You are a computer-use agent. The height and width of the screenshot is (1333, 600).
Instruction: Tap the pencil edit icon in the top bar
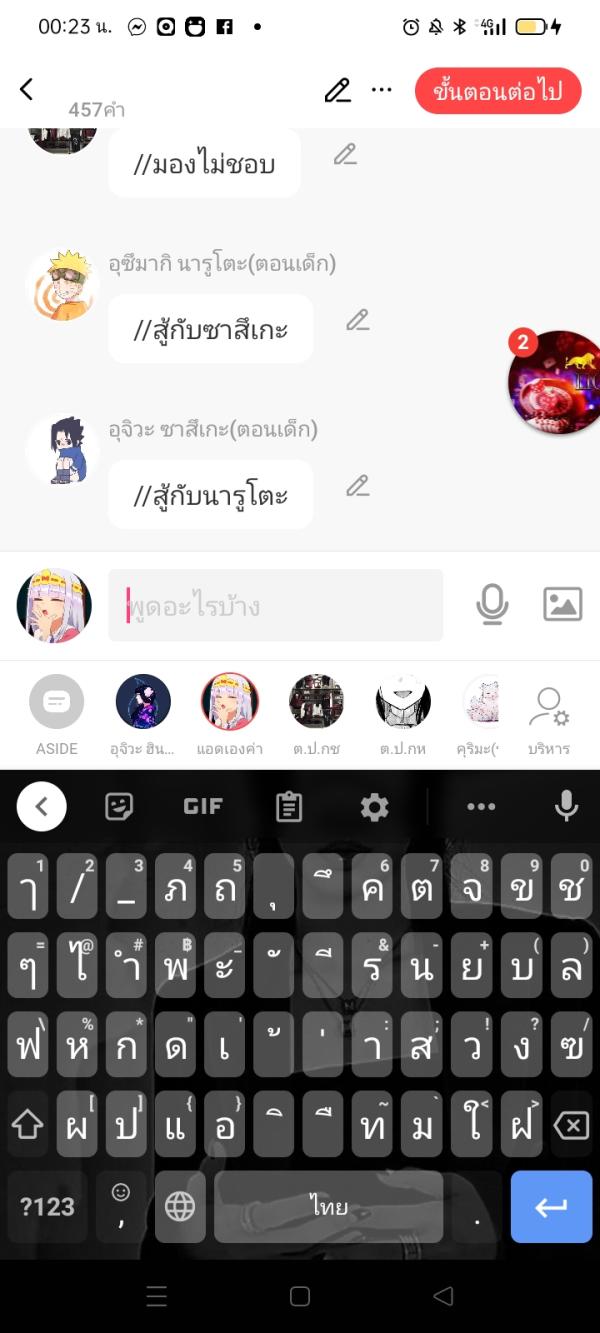pos(338,90)
